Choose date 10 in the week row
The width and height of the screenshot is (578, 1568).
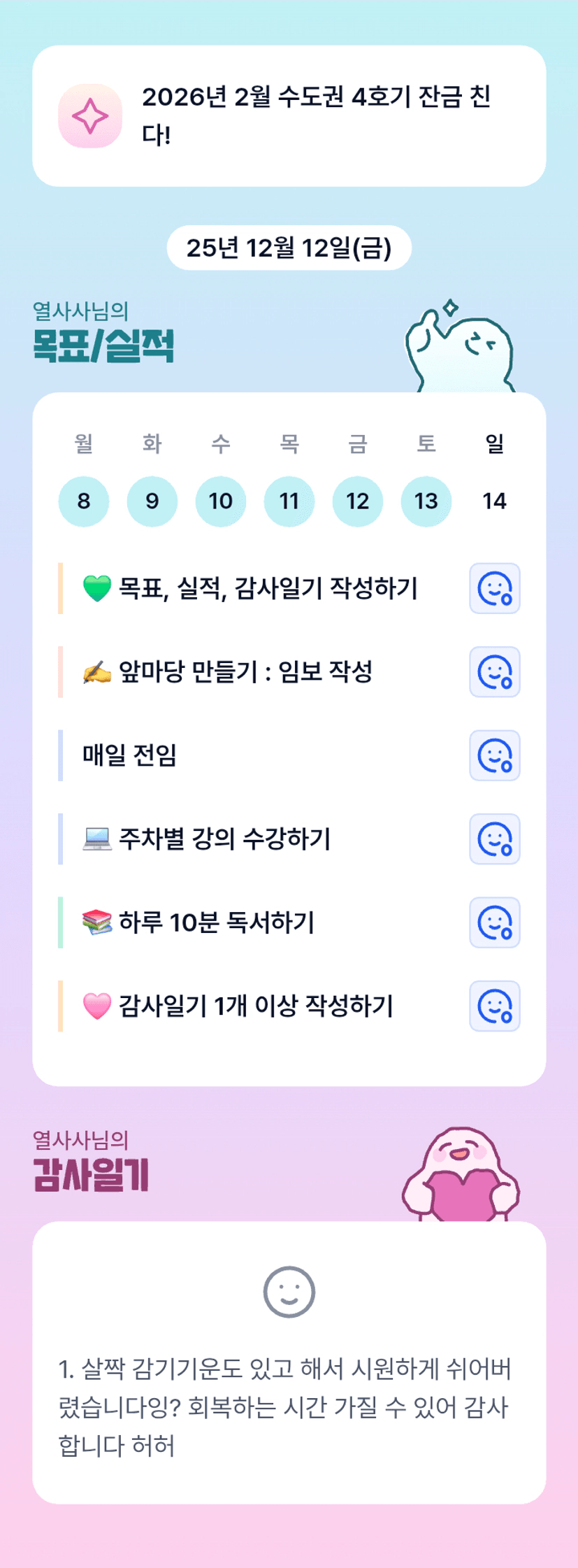click(x=221, y=501)
